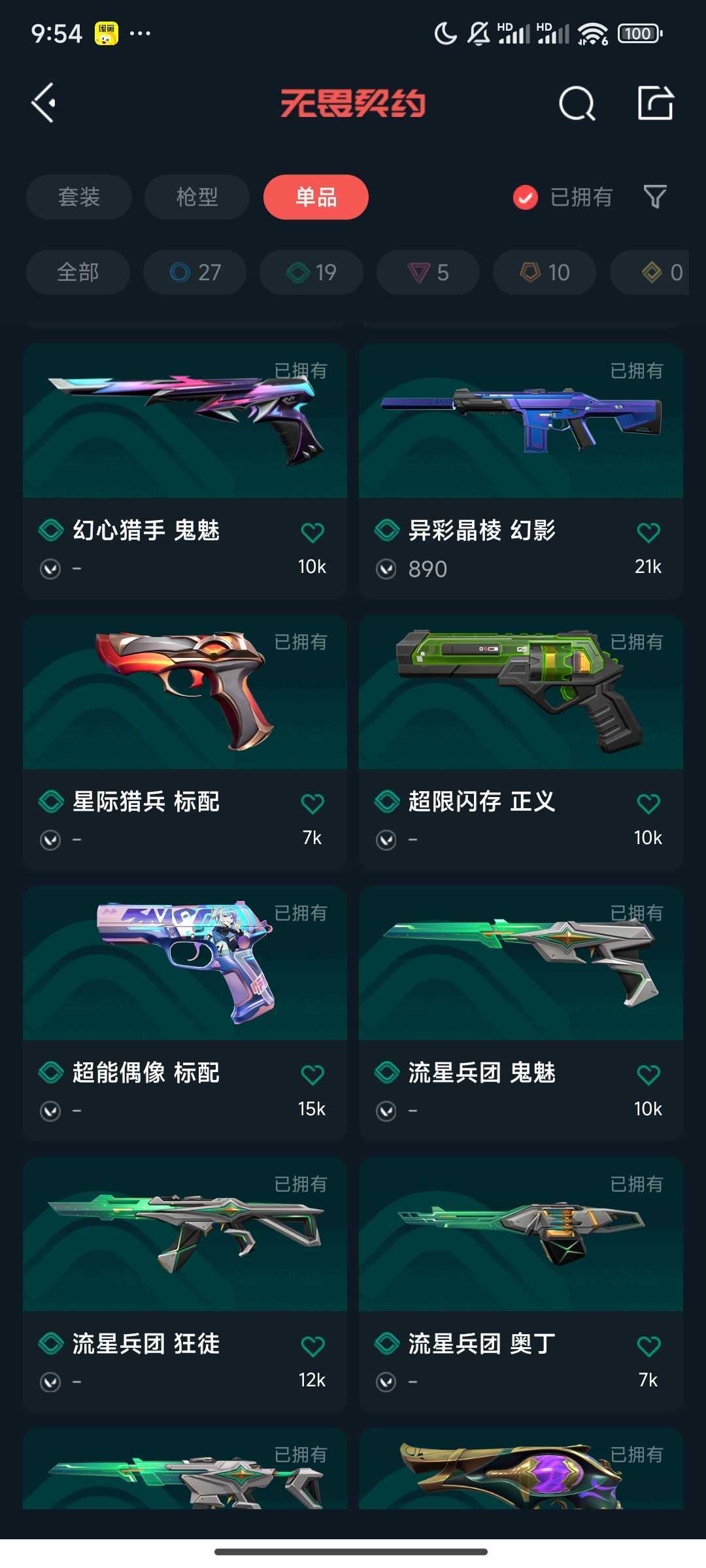Image resolution: width=706 pixels, height=1568 pixels.
Task: Filter by the chip showing 5
Action: (x=428, y=272)
